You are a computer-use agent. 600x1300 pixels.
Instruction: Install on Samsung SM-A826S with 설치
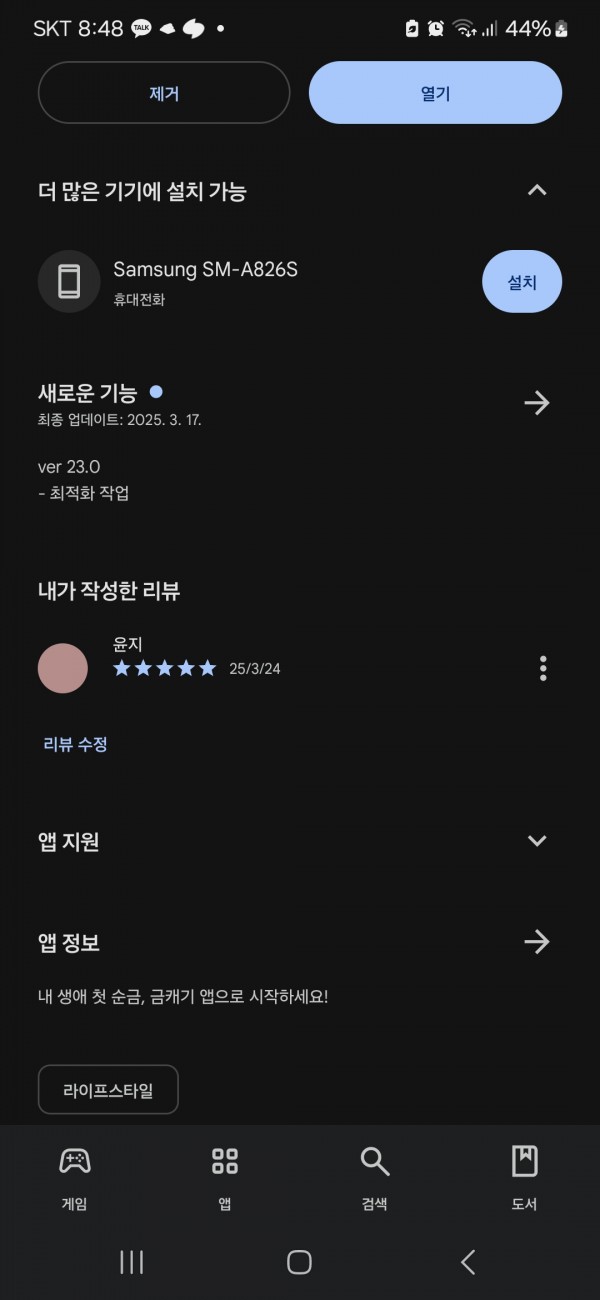click(522, 282)
